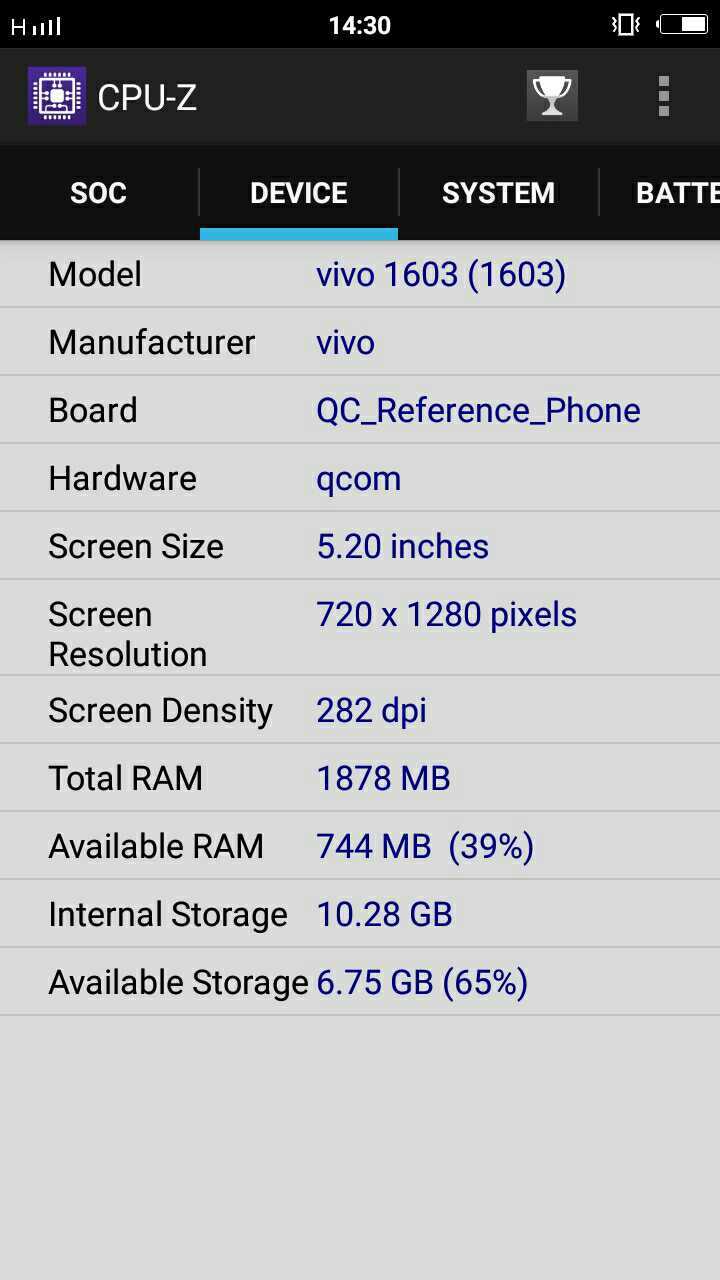The height and width of the screenshot is (1280, 720).
Task: Go to the BATTERY tab
Action: [661, 193]
